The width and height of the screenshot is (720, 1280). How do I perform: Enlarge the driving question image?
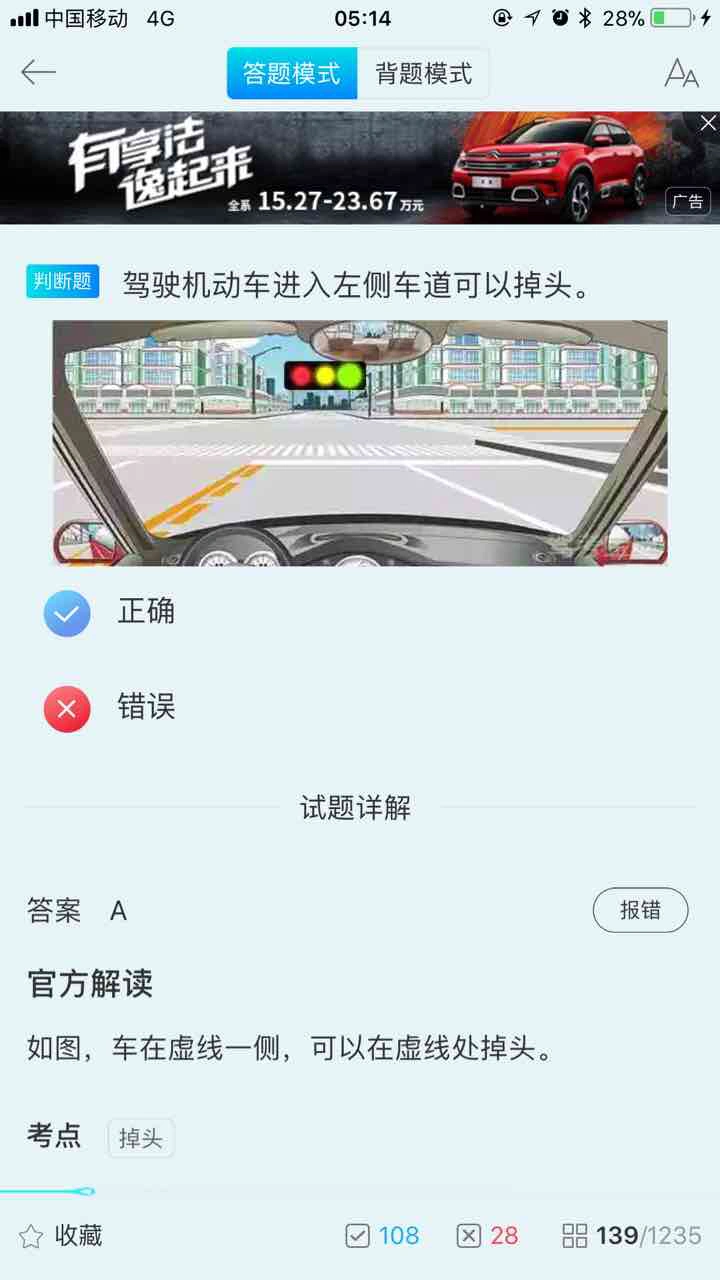click(x=360, y=442)
